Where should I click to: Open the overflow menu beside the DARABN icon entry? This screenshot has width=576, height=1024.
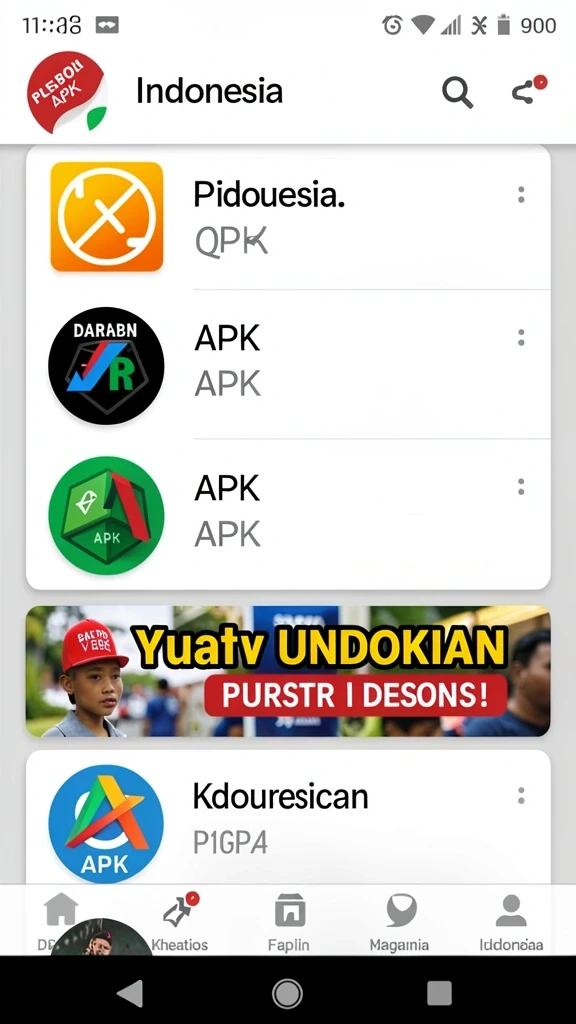[x=520, y=338]
